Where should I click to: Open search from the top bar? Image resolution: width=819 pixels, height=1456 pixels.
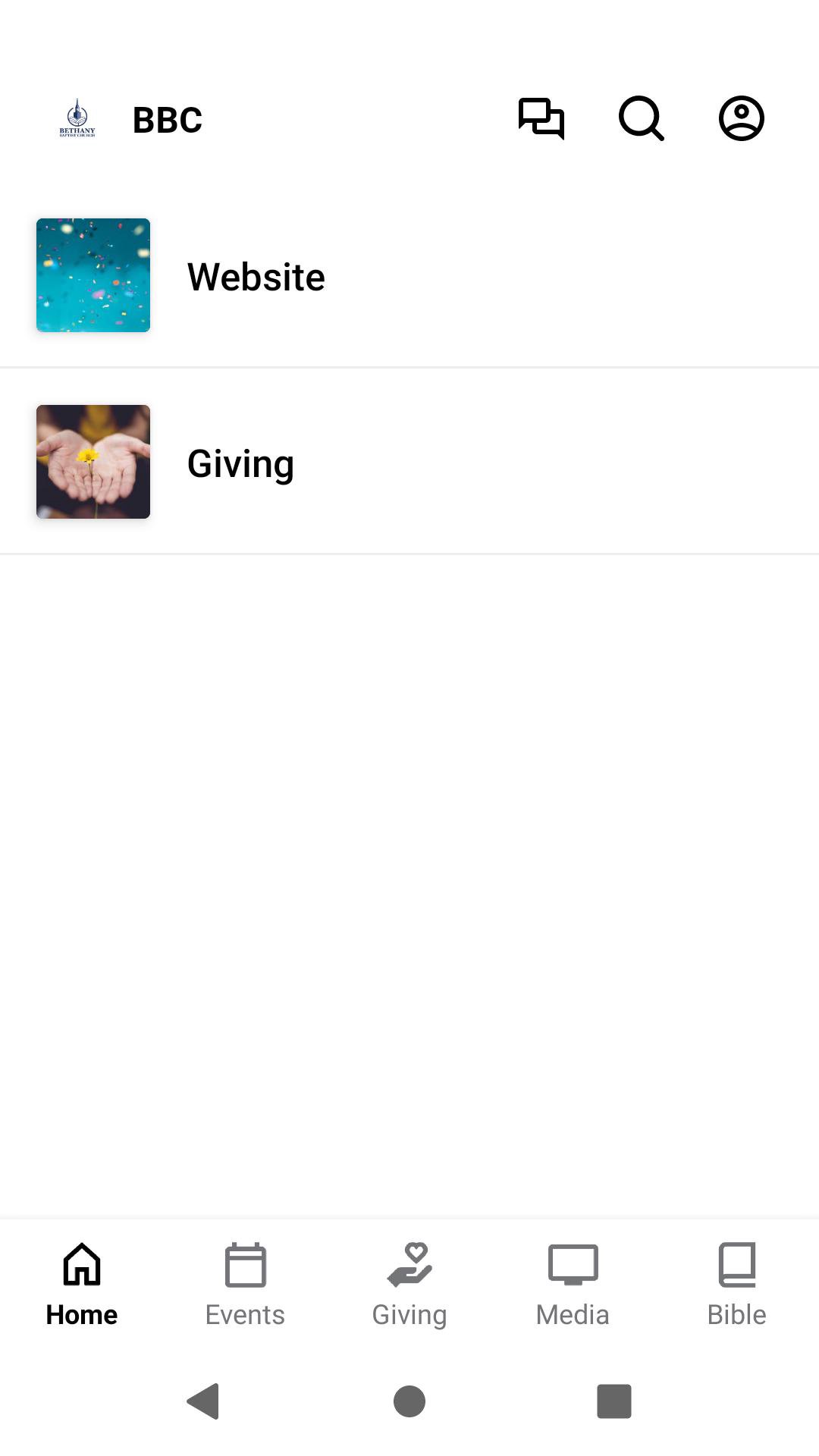pyautogui.click(x=641, y=119)
